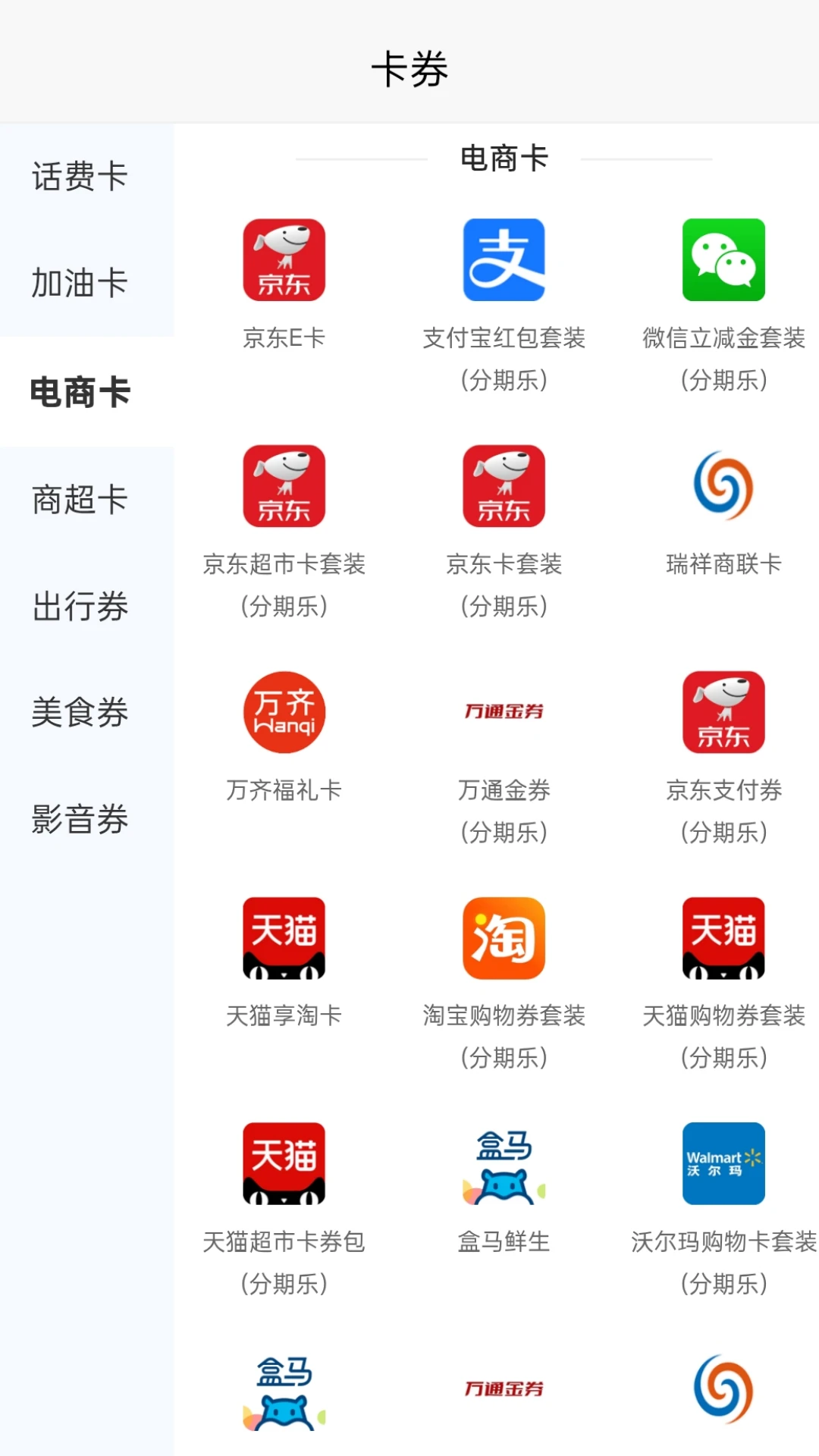Open 淘宝购物券套装 item
The image size is (819, 1456).
pos(504,939)
